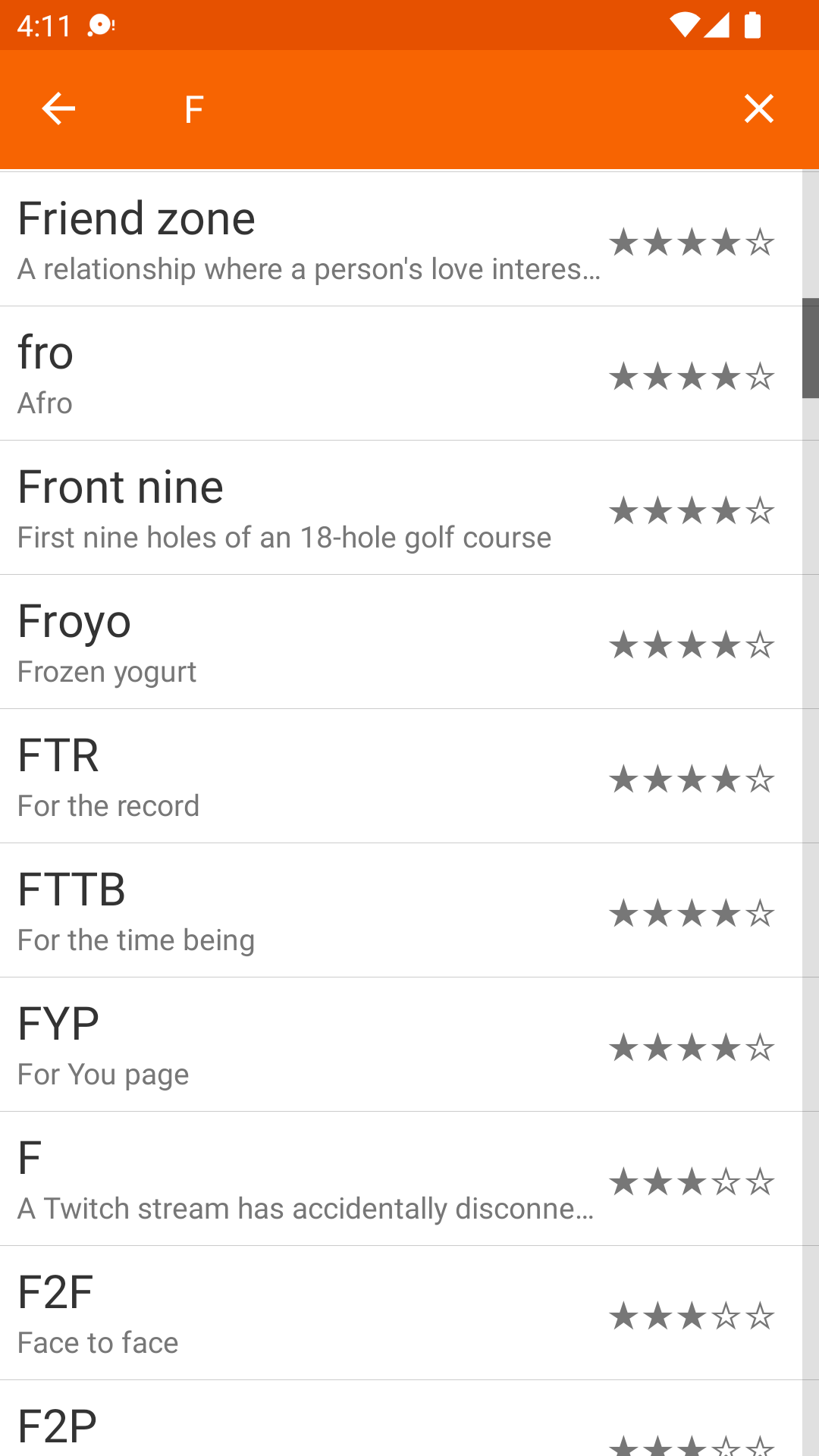Open the Friend zone entry
Screen dimensions: 819x1456
[x=303, y=240]
